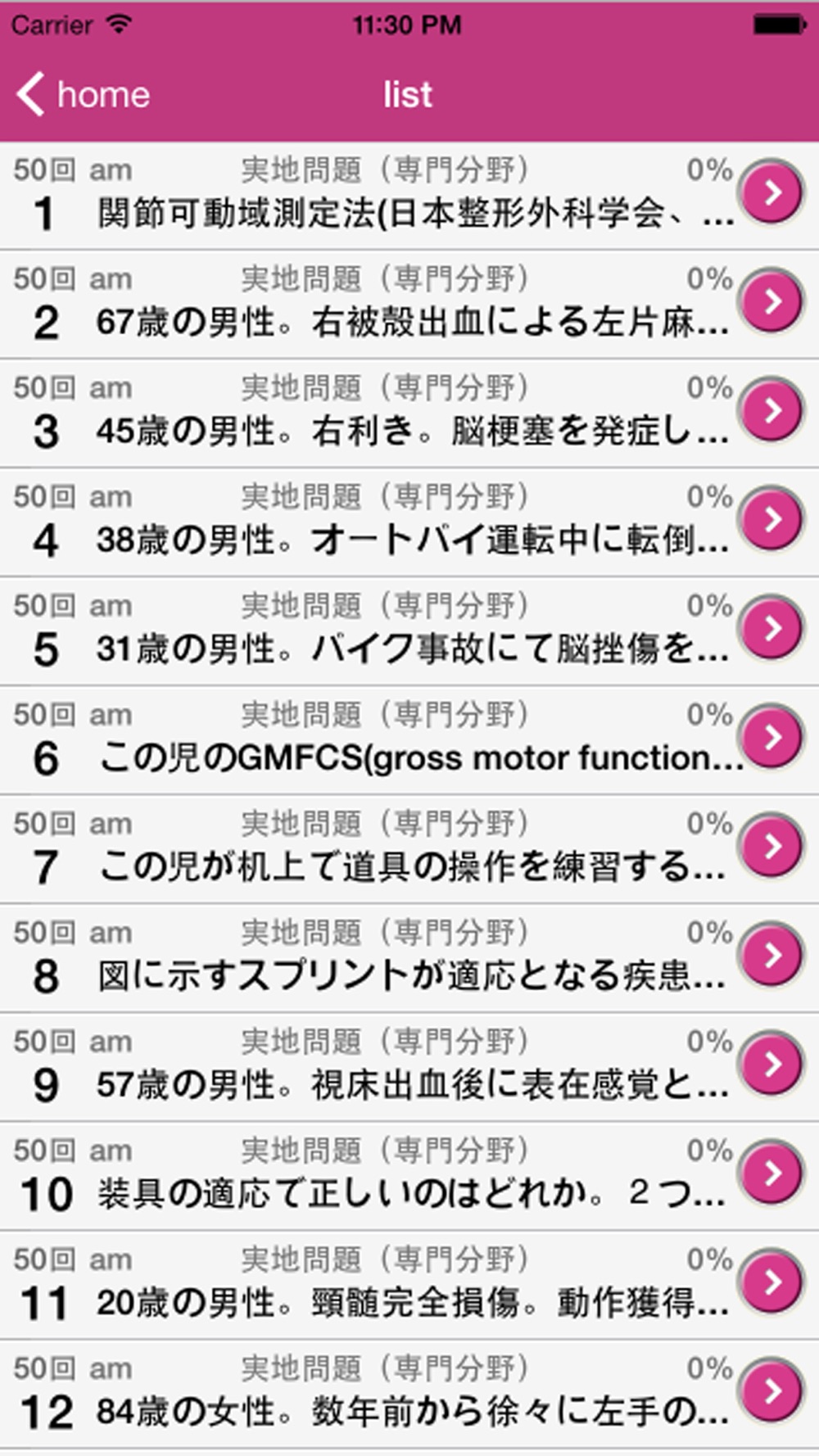Open question 4 about オートバイ運転中
819x1456 pixels.
point(409,522)
